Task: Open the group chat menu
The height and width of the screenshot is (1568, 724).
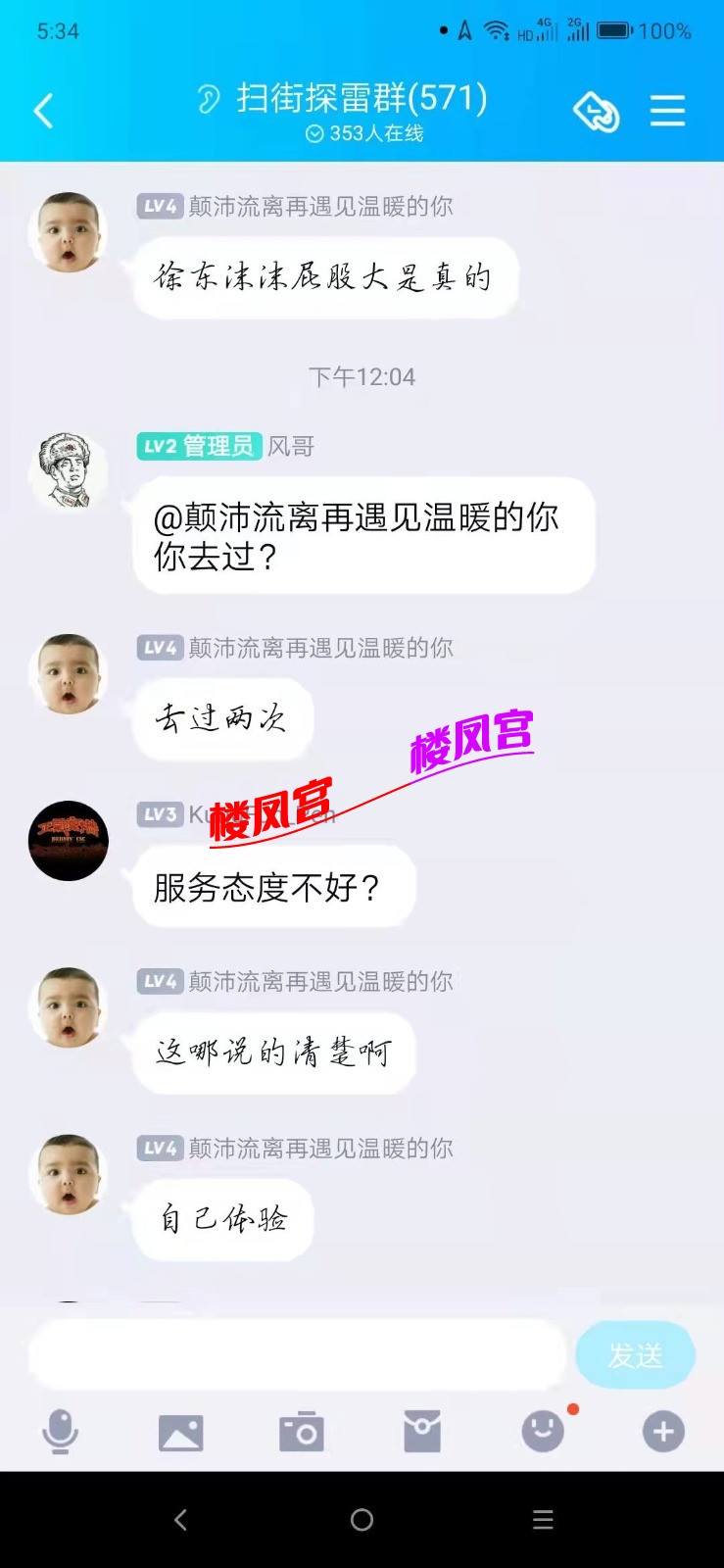Action: coord(667,111)
